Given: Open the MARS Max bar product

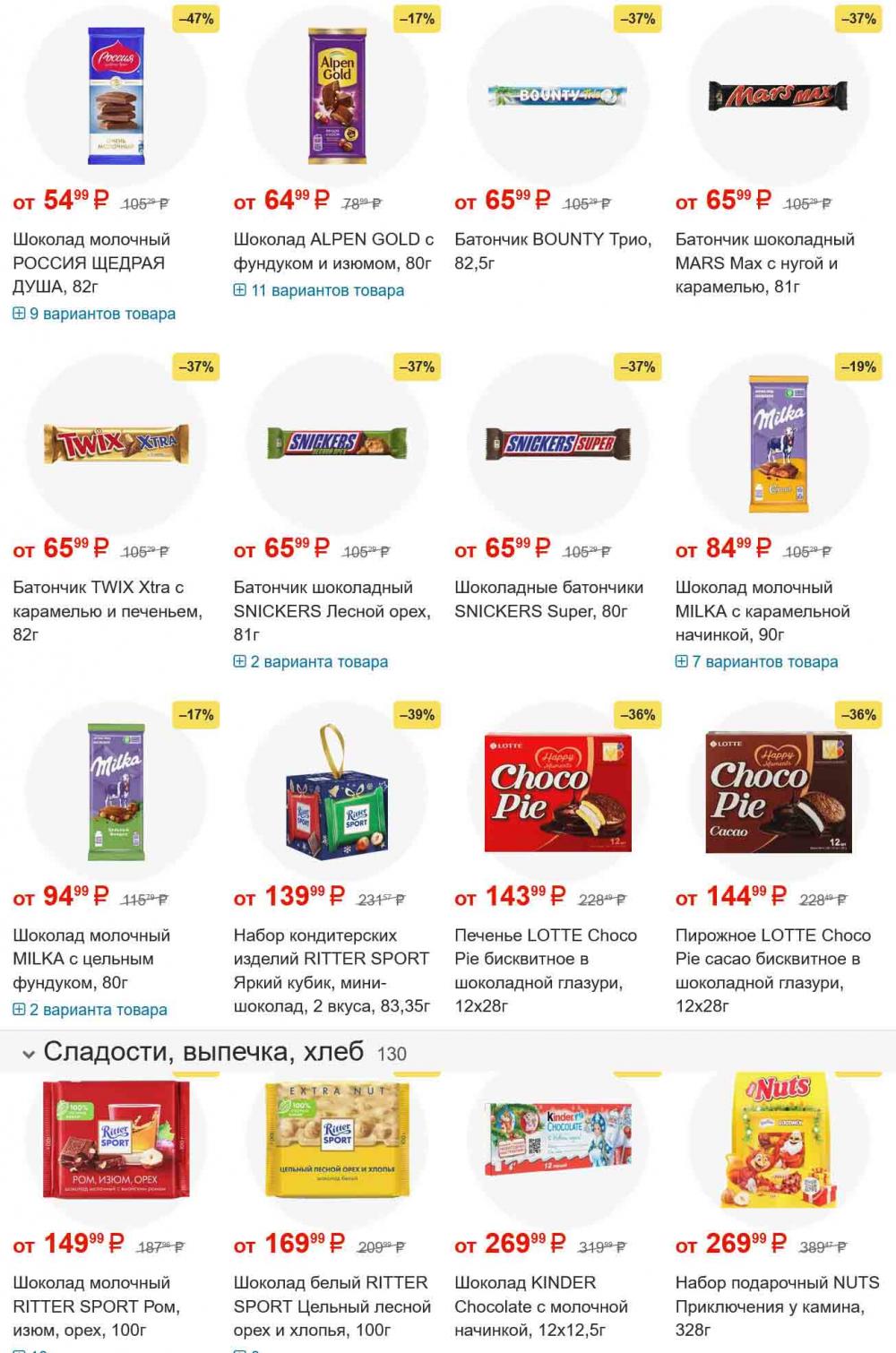Looking at the screenshot, I should pos(764,263).
